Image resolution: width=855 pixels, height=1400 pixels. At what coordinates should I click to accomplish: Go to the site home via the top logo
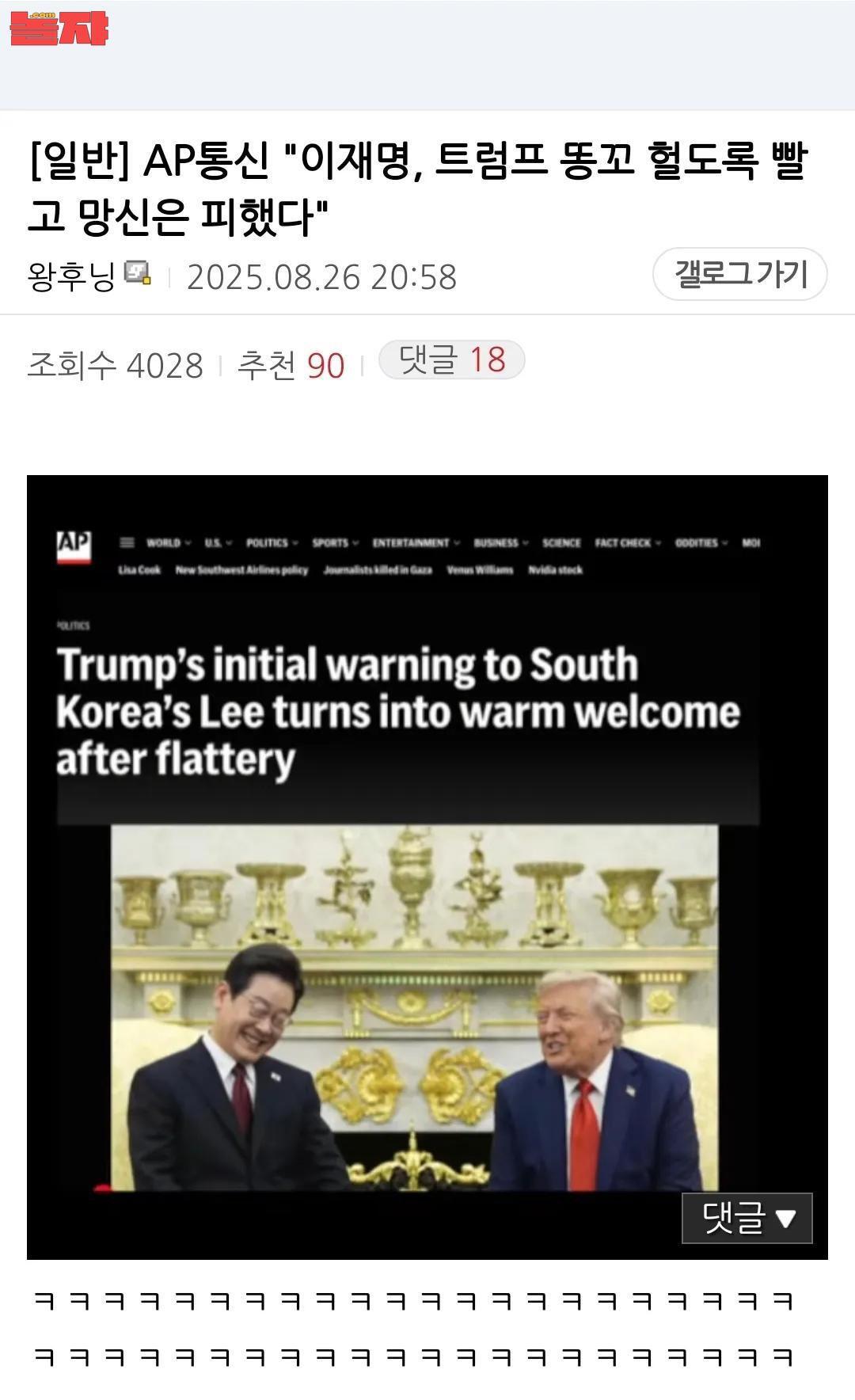tap(59, 29)
